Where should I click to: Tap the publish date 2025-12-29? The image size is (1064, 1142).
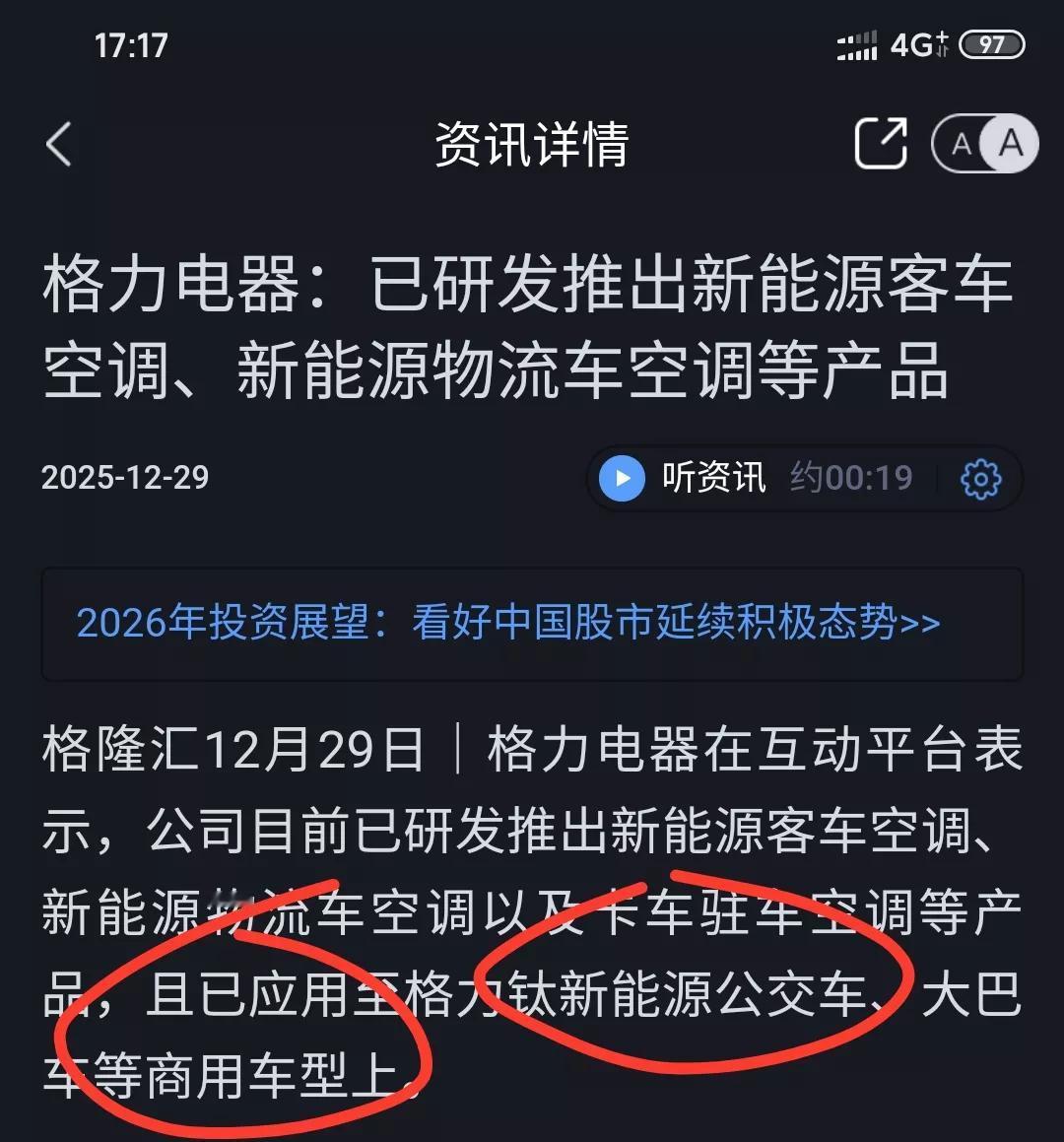point(125,478)
